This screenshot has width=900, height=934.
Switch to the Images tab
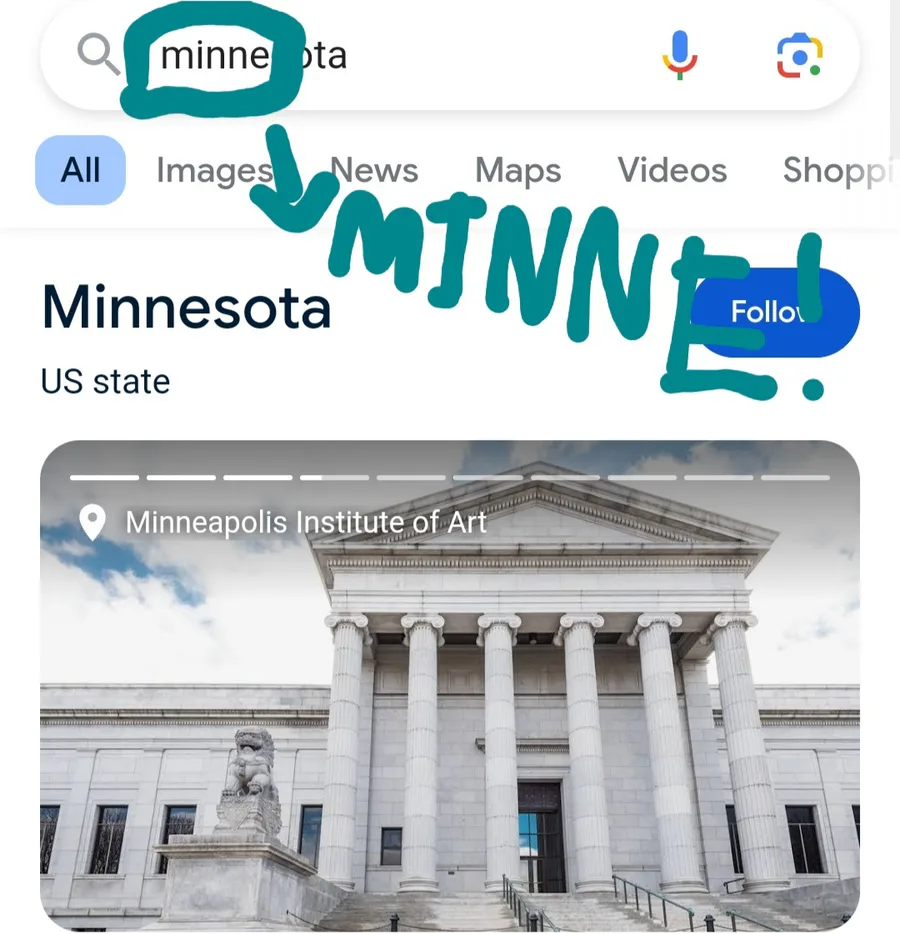point(214,171)
